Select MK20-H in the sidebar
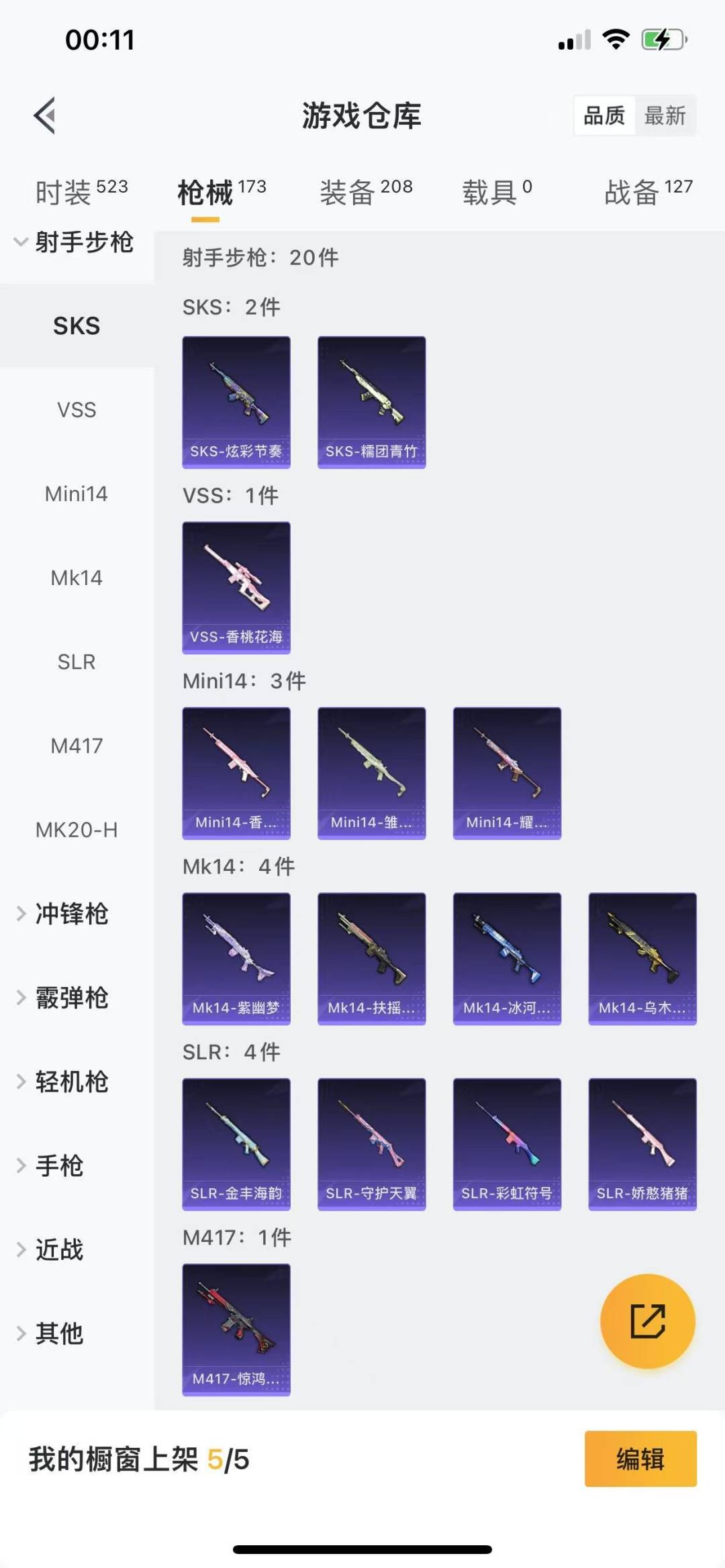 click(77, 830)
